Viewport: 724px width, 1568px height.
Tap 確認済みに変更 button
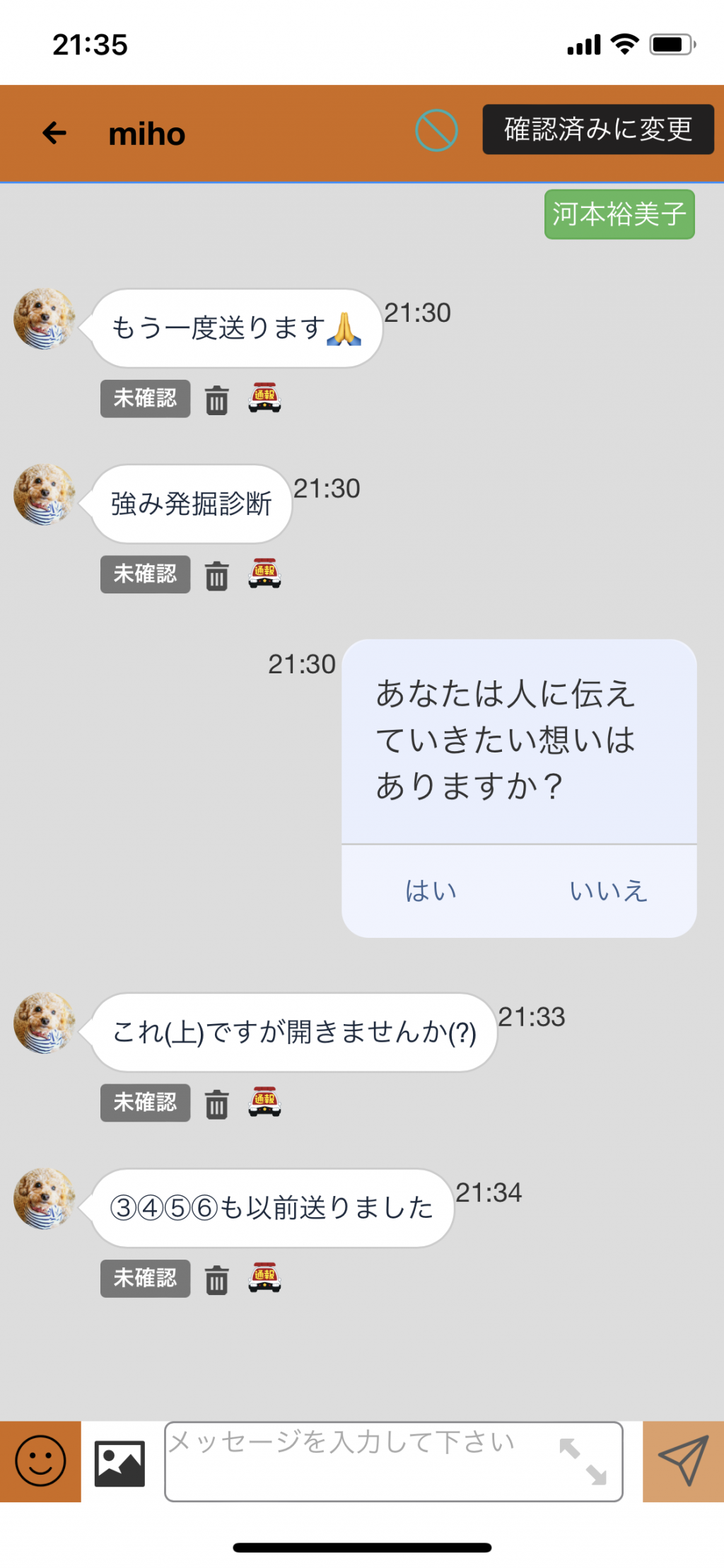point(598,129)
